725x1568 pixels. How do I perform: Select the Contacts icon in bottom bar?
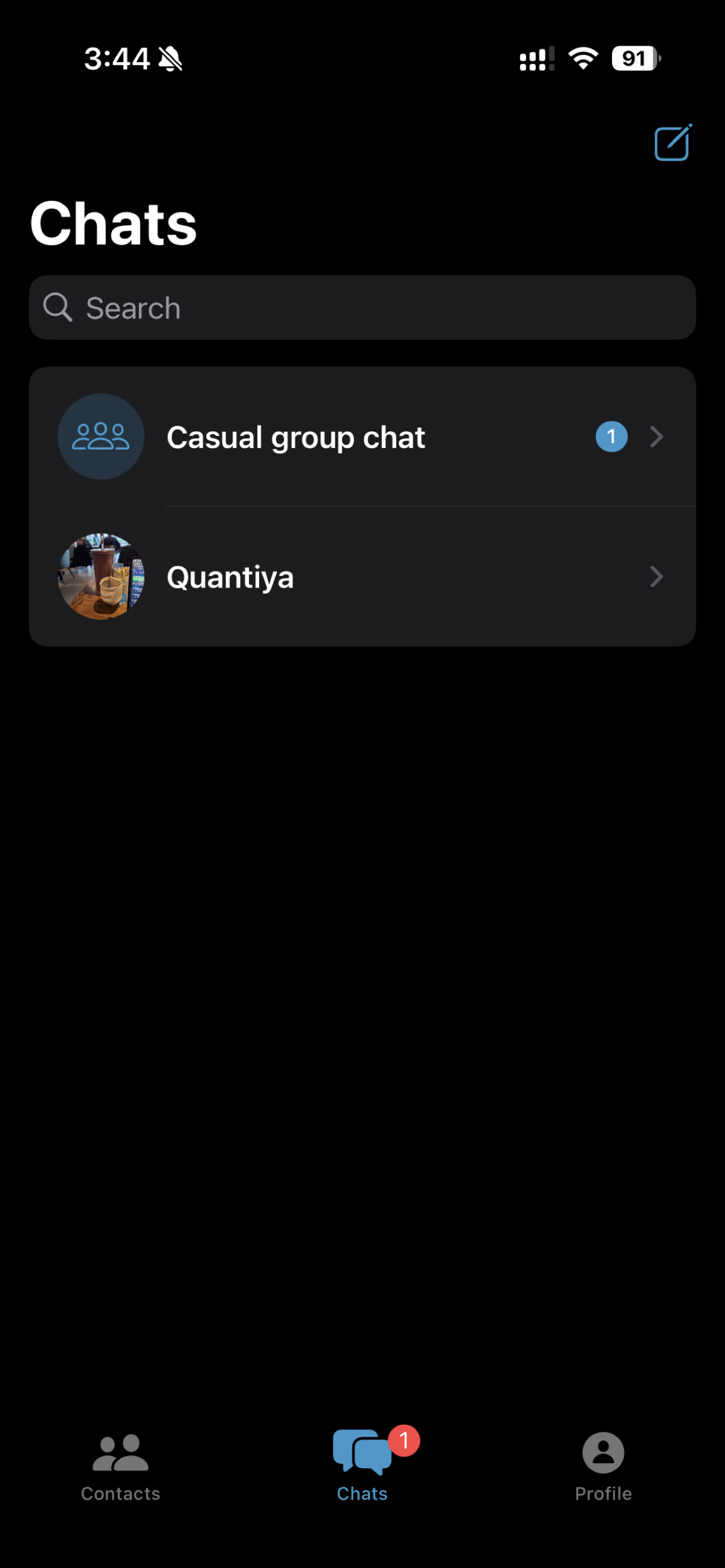120,1454
